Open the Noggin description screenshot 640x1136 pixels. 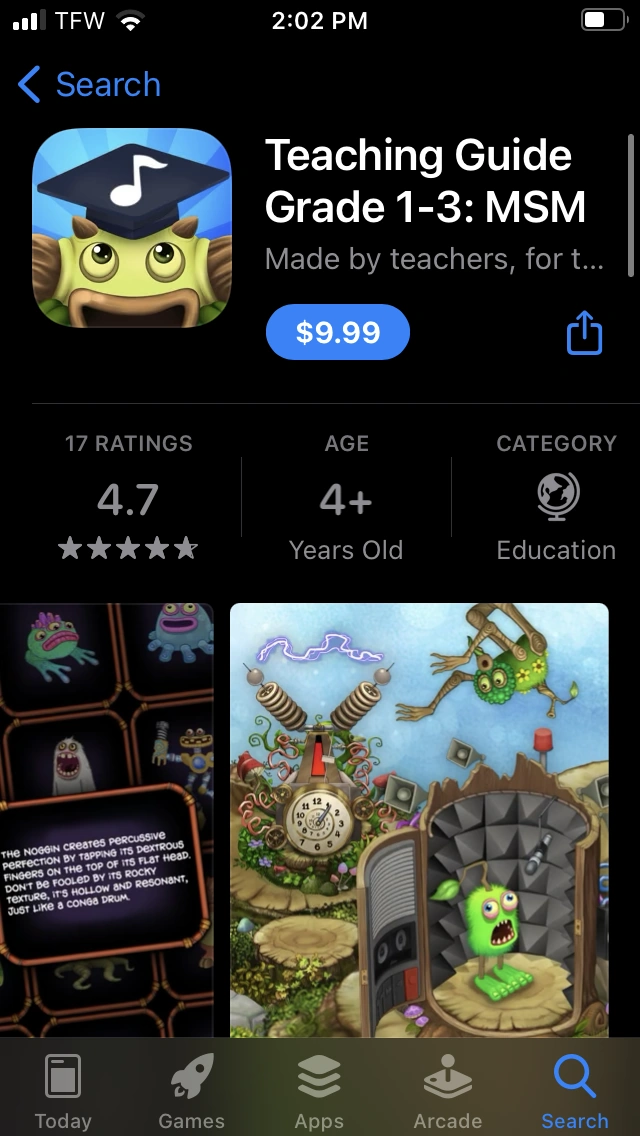pyautogui.click(x=105, y=820)
